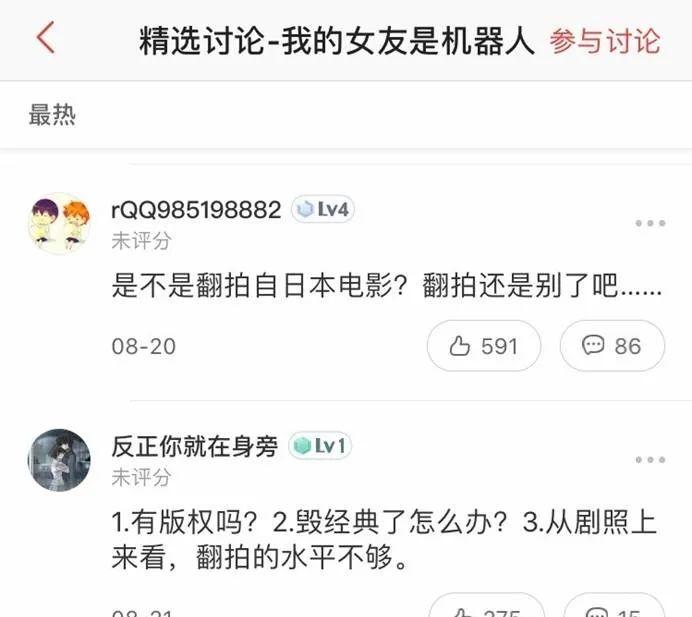Switch to the 最热 sorting tab
692x617 pixels.
pyautogui.click(x=52, y=115)
